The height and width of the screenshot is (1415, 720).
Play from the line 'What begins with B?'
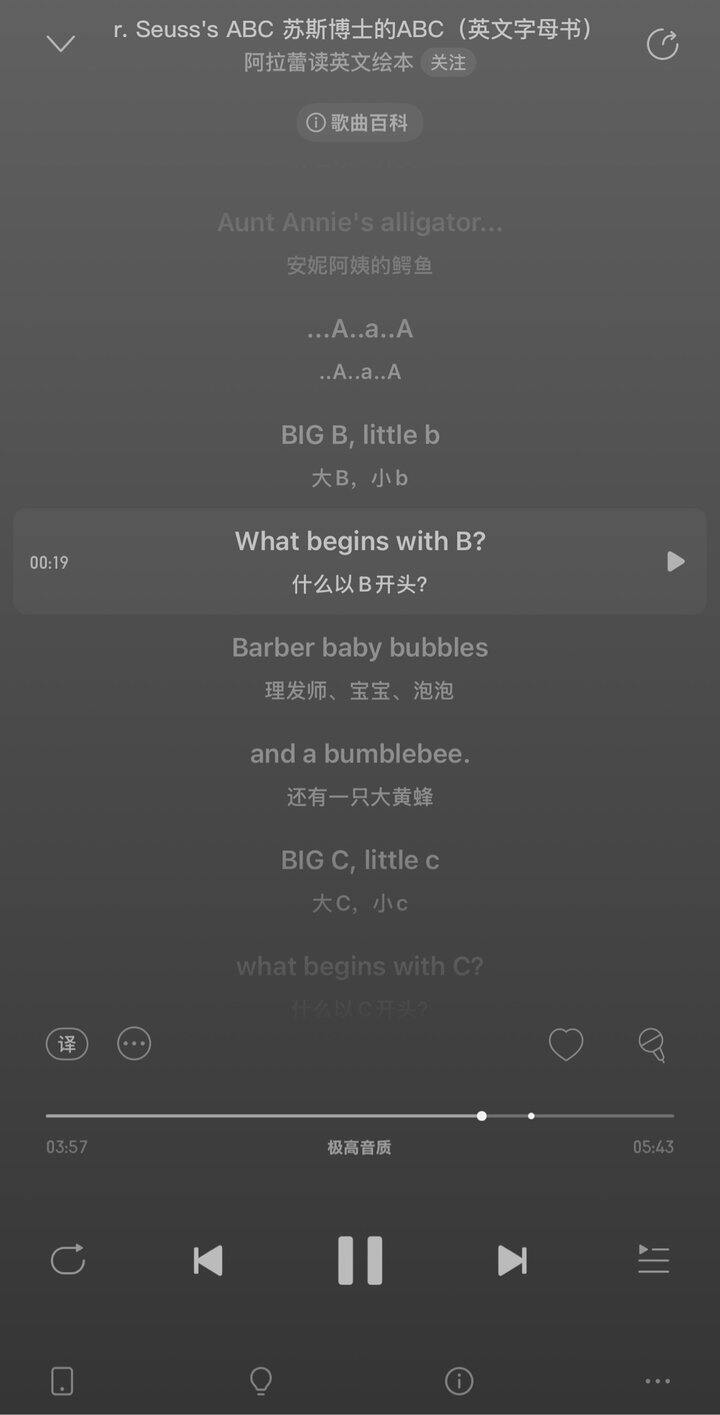pos(676,561)
